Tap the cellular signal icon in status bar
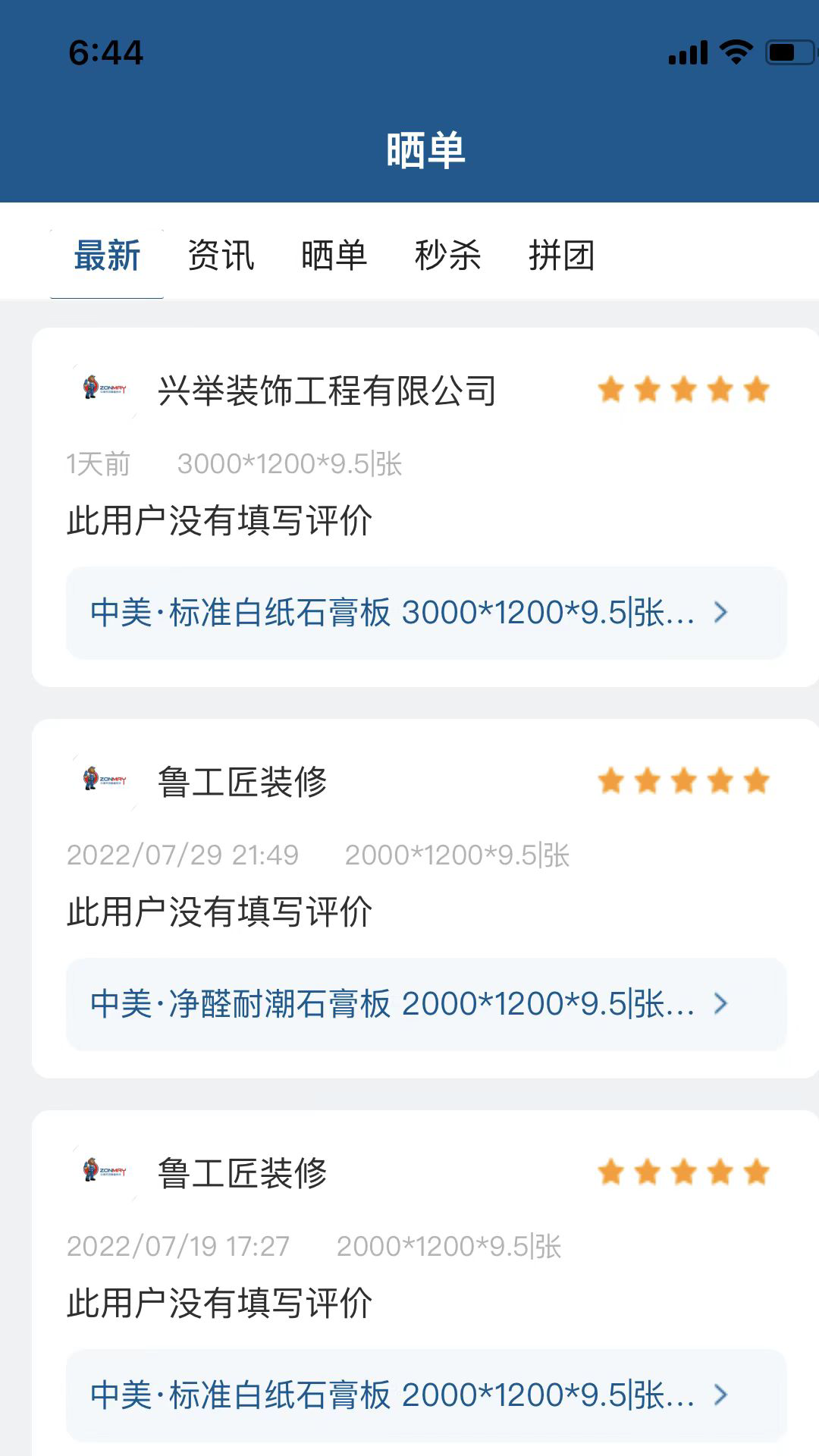Screen dimensions: 819x1456 click(x=689, y=52)
